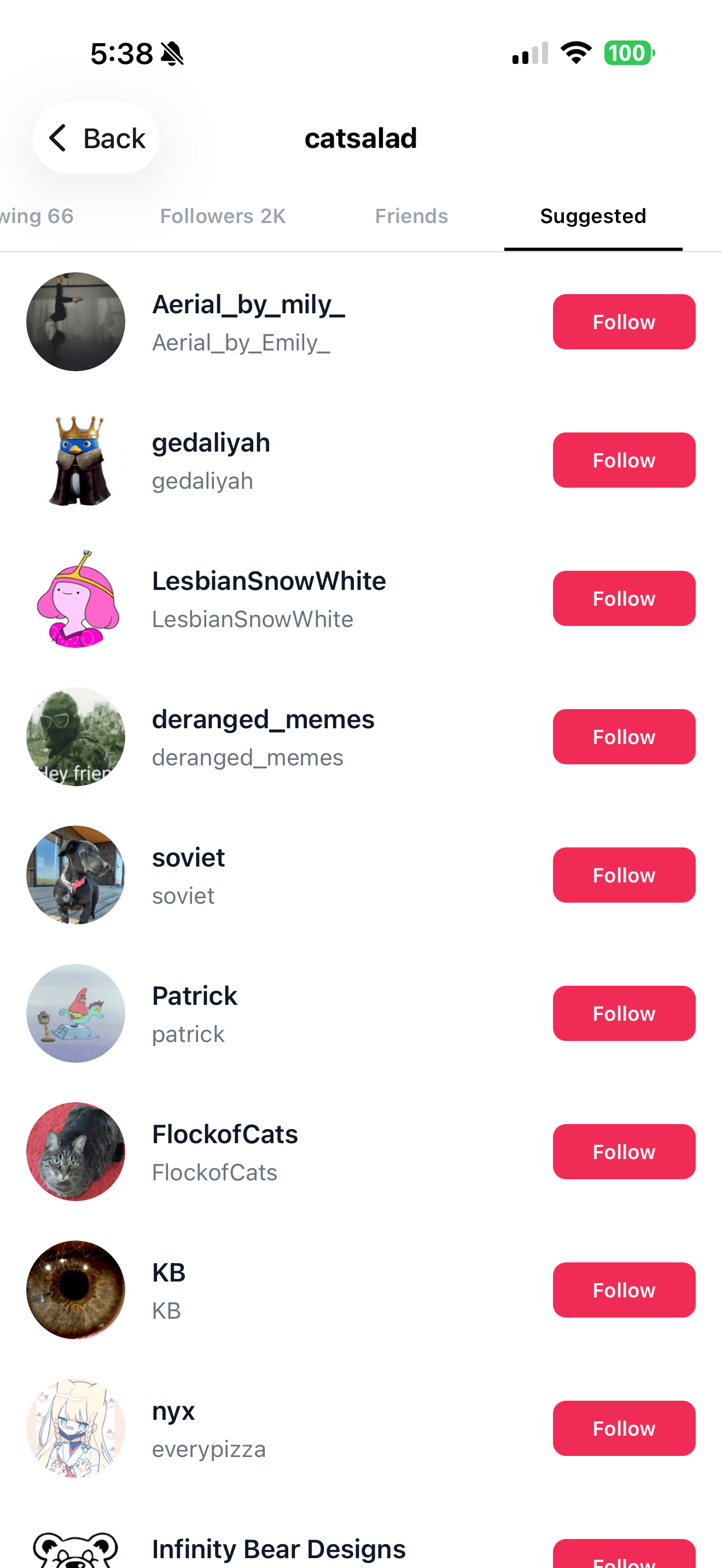Image resolution: width=722 pixels, height=1568 pixels.
Task: Show the Following 66 tab
Action: tap(38, 216)
